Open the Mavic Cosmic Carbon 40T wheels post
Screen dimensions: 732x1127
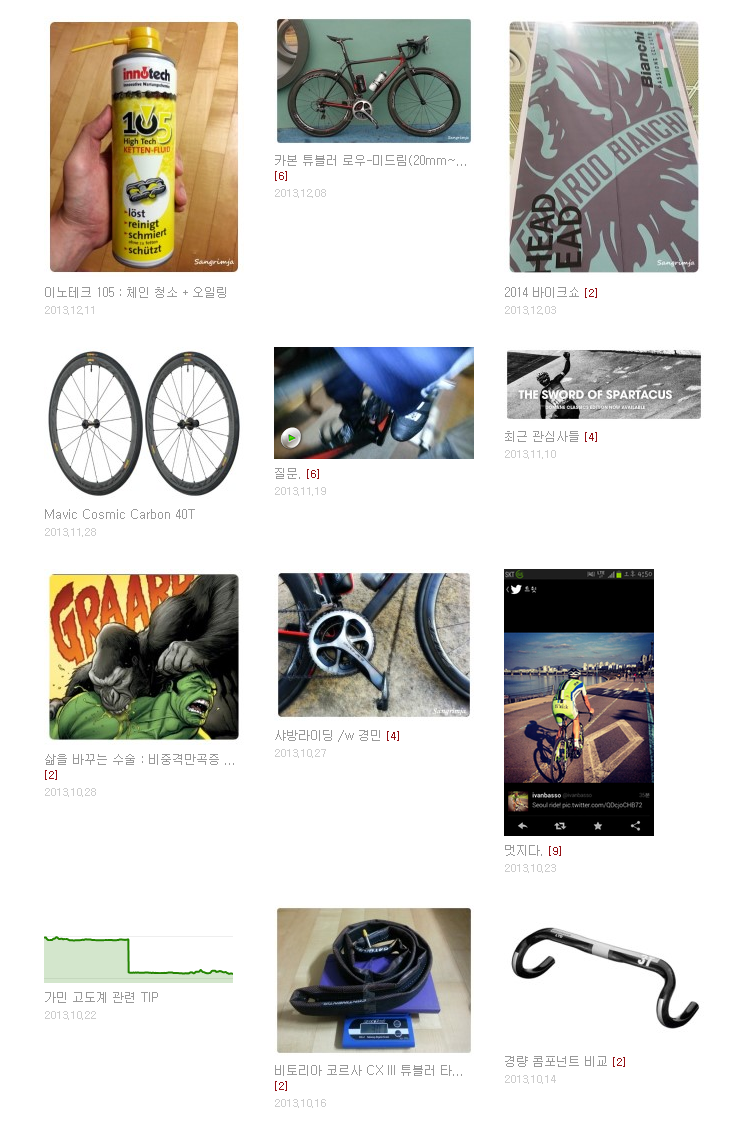coord(143,423)
